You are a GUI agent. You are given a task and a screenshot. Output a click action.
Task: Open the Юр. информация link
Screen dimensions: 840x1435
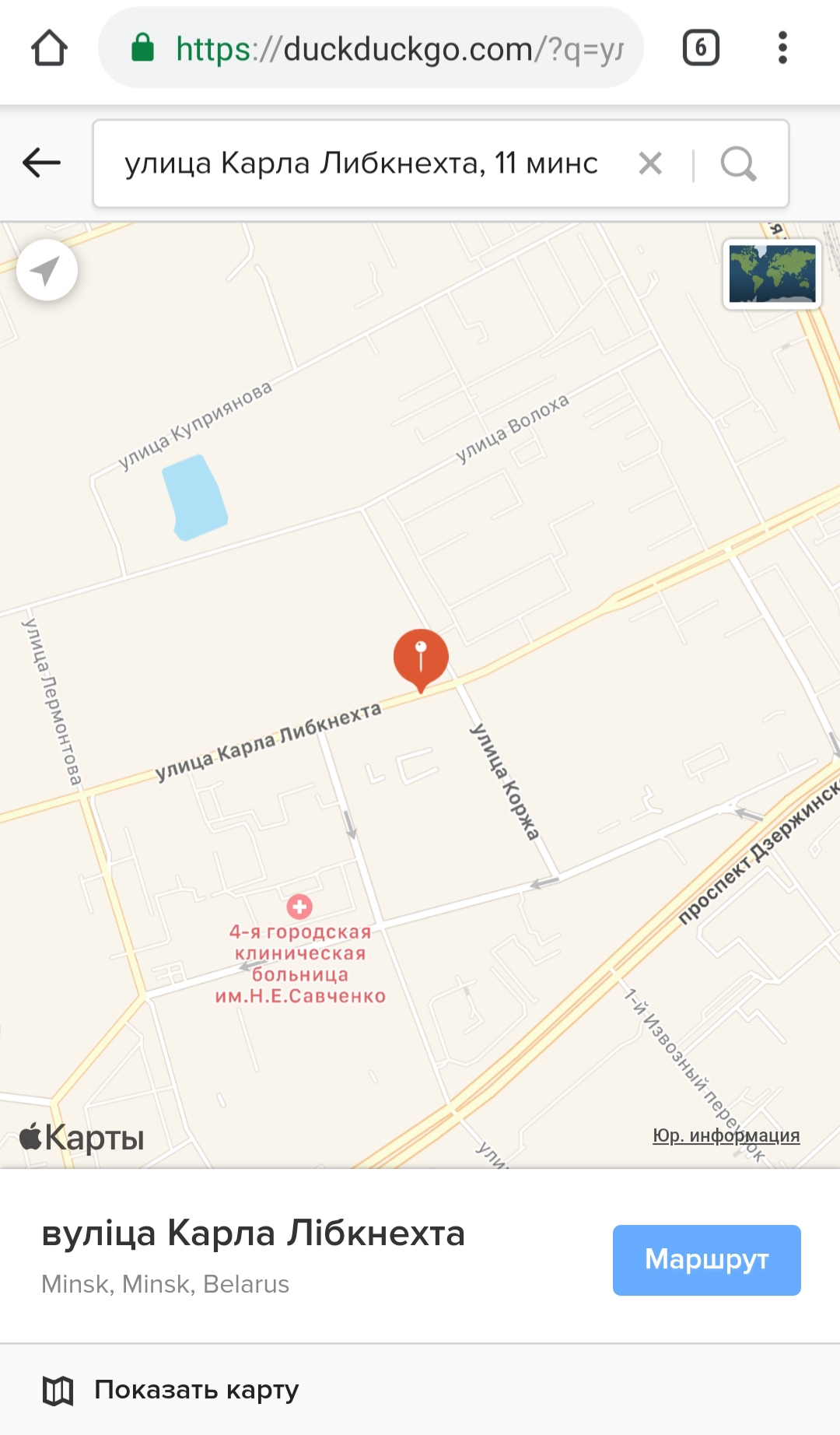(x=726, y=1135)
